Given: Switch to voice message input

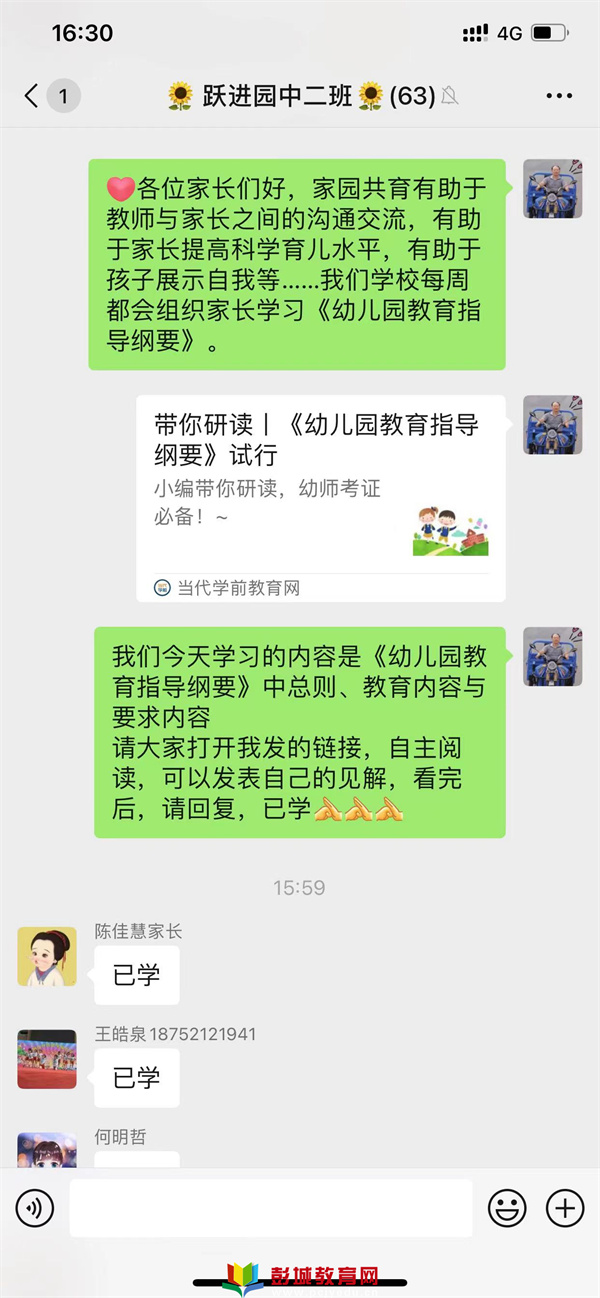Looking at the screenshot, I should [x=35, y=1208].
